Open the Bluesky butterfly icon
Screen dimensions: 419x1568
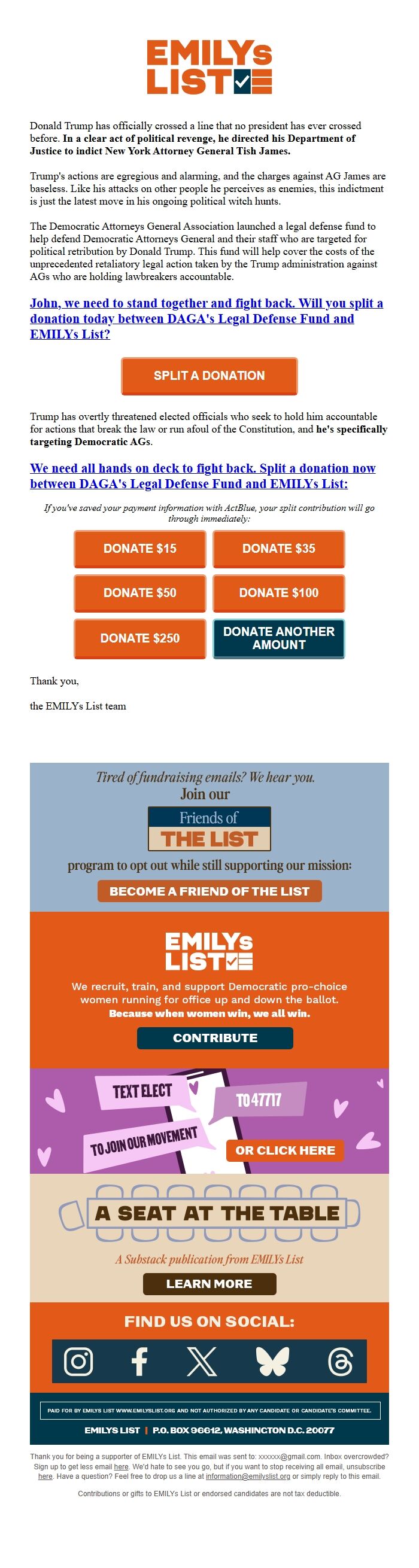pos(272,1360)
